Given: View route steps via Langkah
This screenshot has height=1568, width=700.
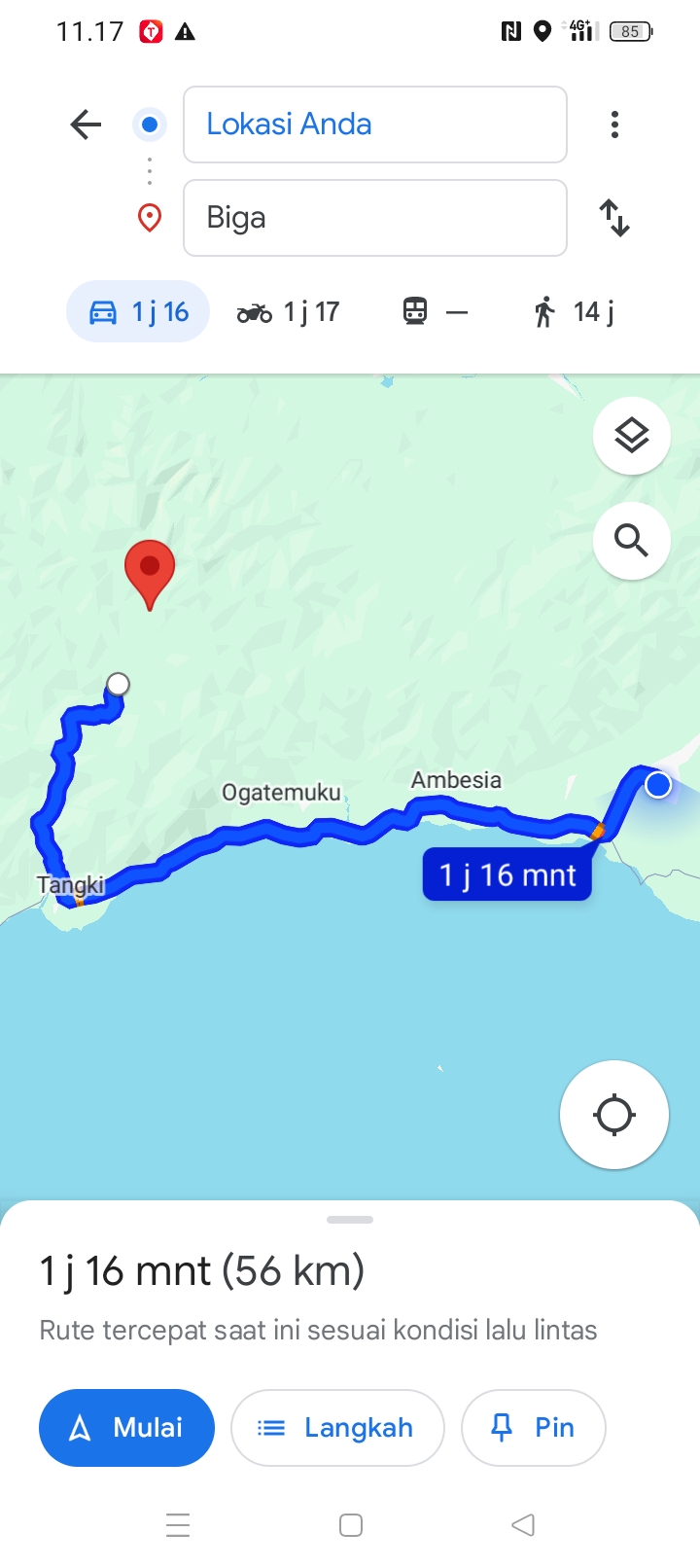Looking at the screenshot, I should pos(337,1428).
